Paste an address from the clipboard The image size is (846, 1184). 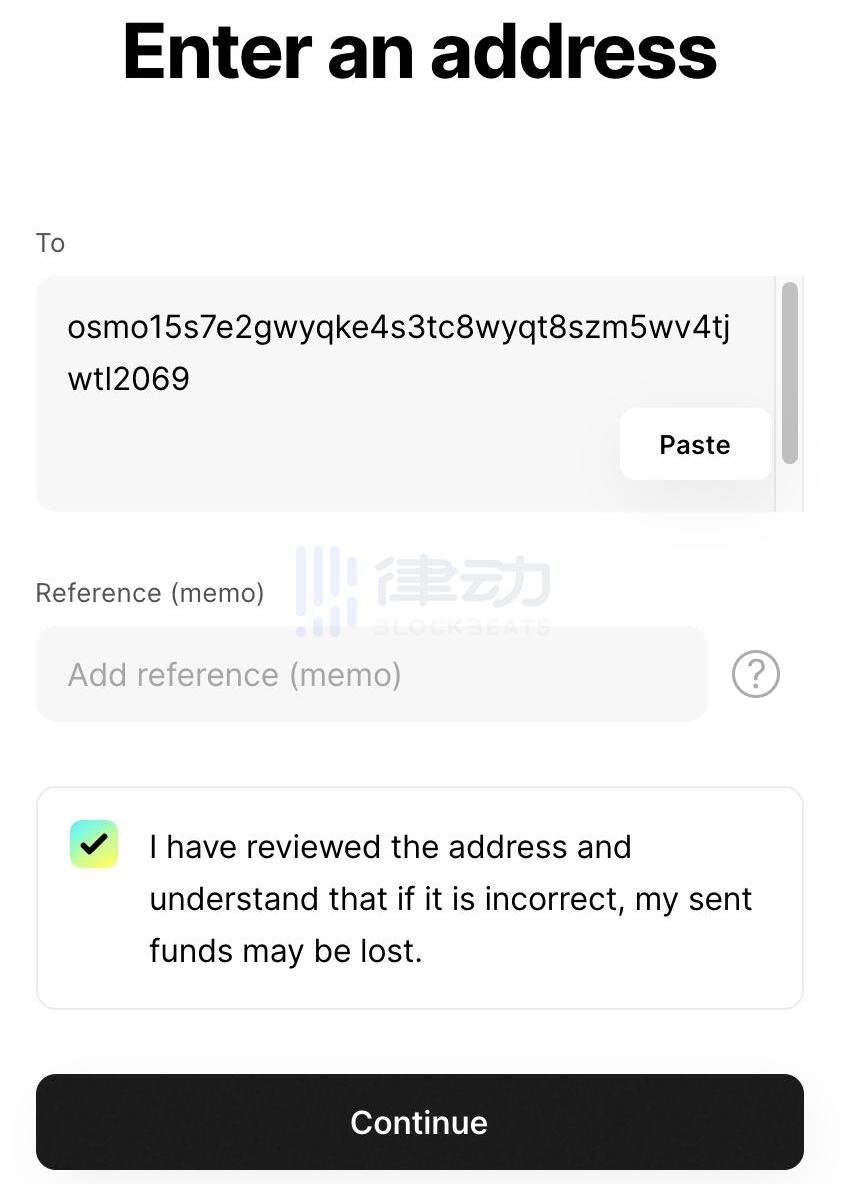coord(695,444)
